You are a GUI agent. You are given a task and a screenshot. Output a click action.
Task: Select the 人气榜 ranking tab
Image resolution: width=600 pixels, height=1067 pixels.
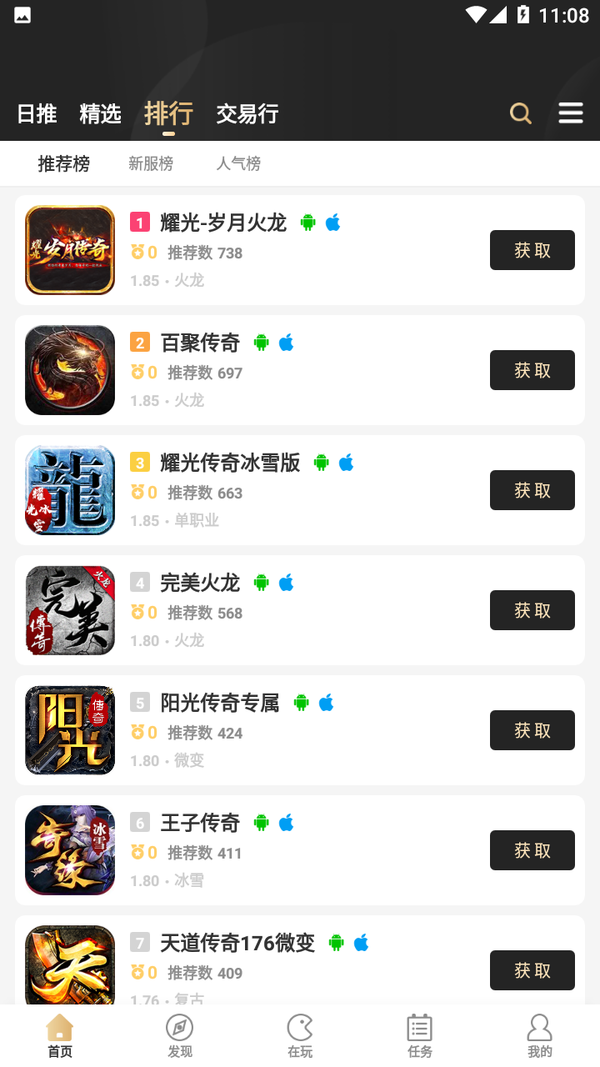(239, 163)
